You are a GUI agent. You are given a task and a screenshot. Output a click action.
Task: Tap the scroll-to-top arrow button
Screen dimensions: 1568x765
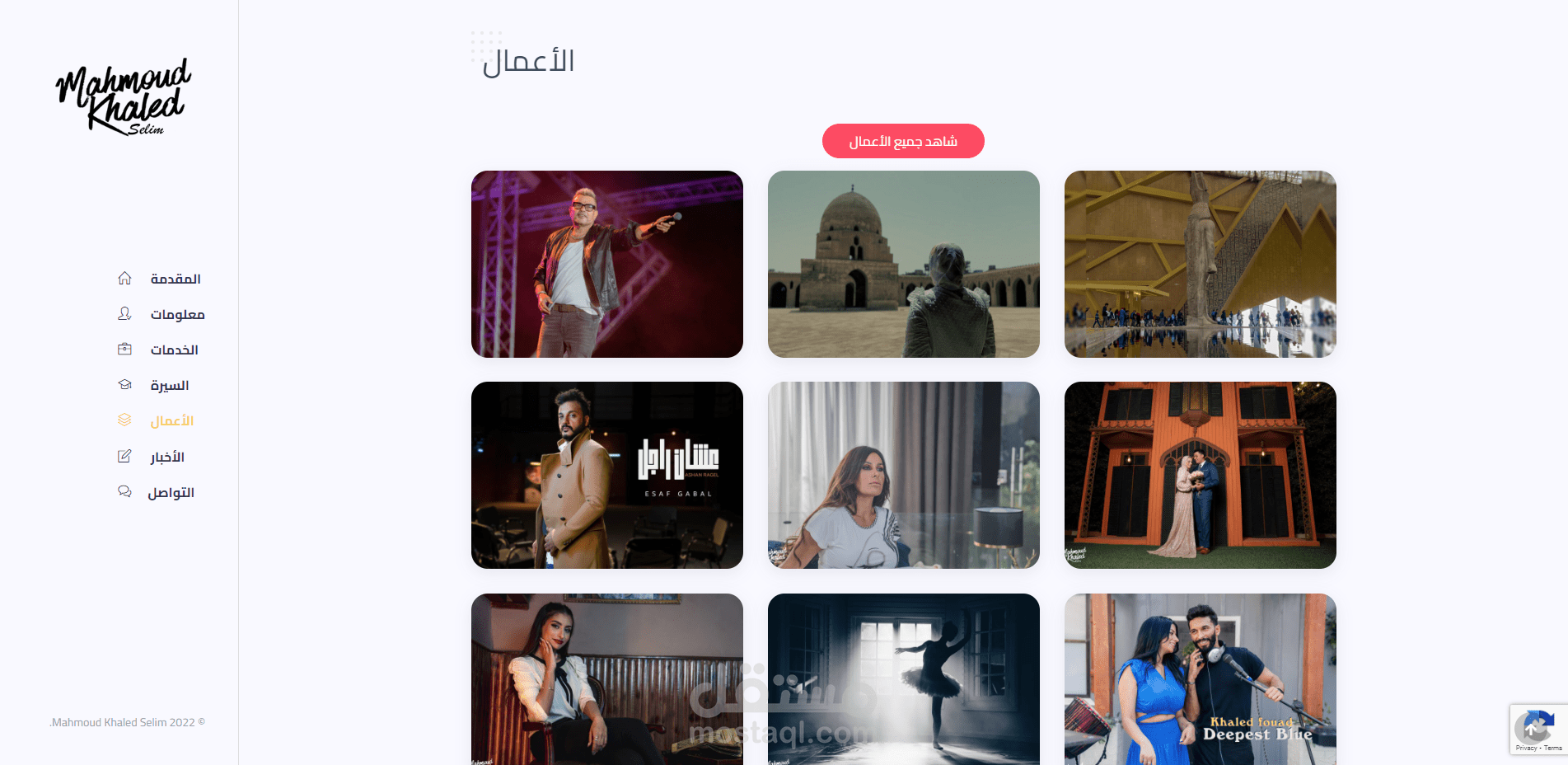click(1530, 729)
